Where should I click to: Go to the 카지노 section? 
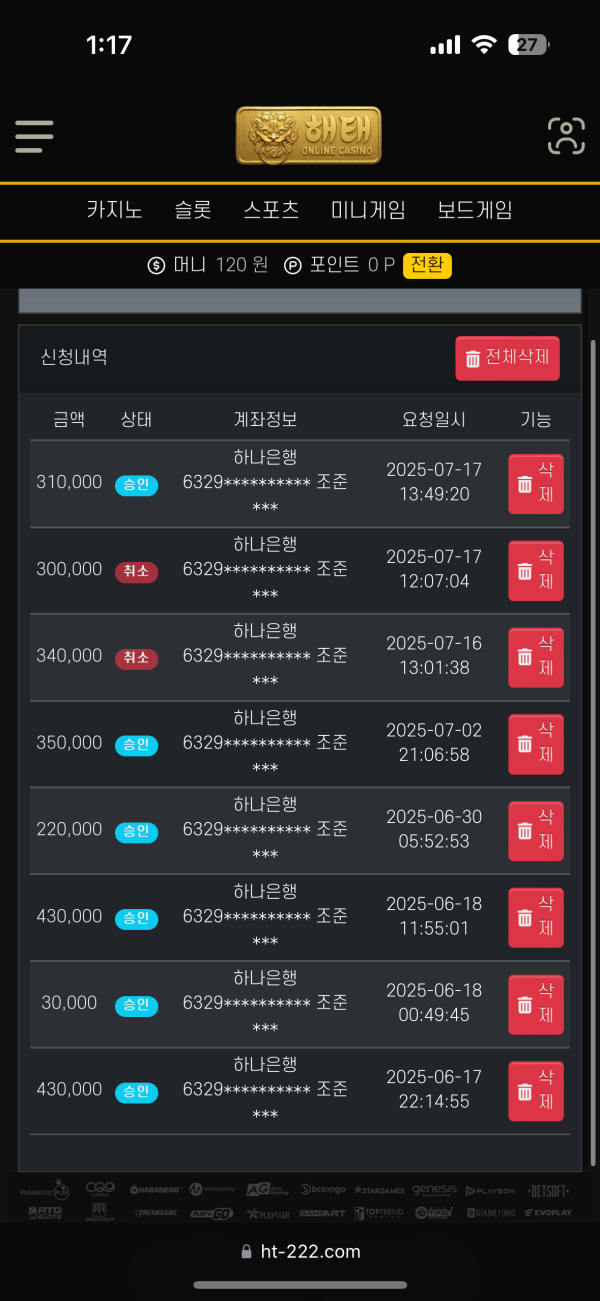(x=114, y=210)
